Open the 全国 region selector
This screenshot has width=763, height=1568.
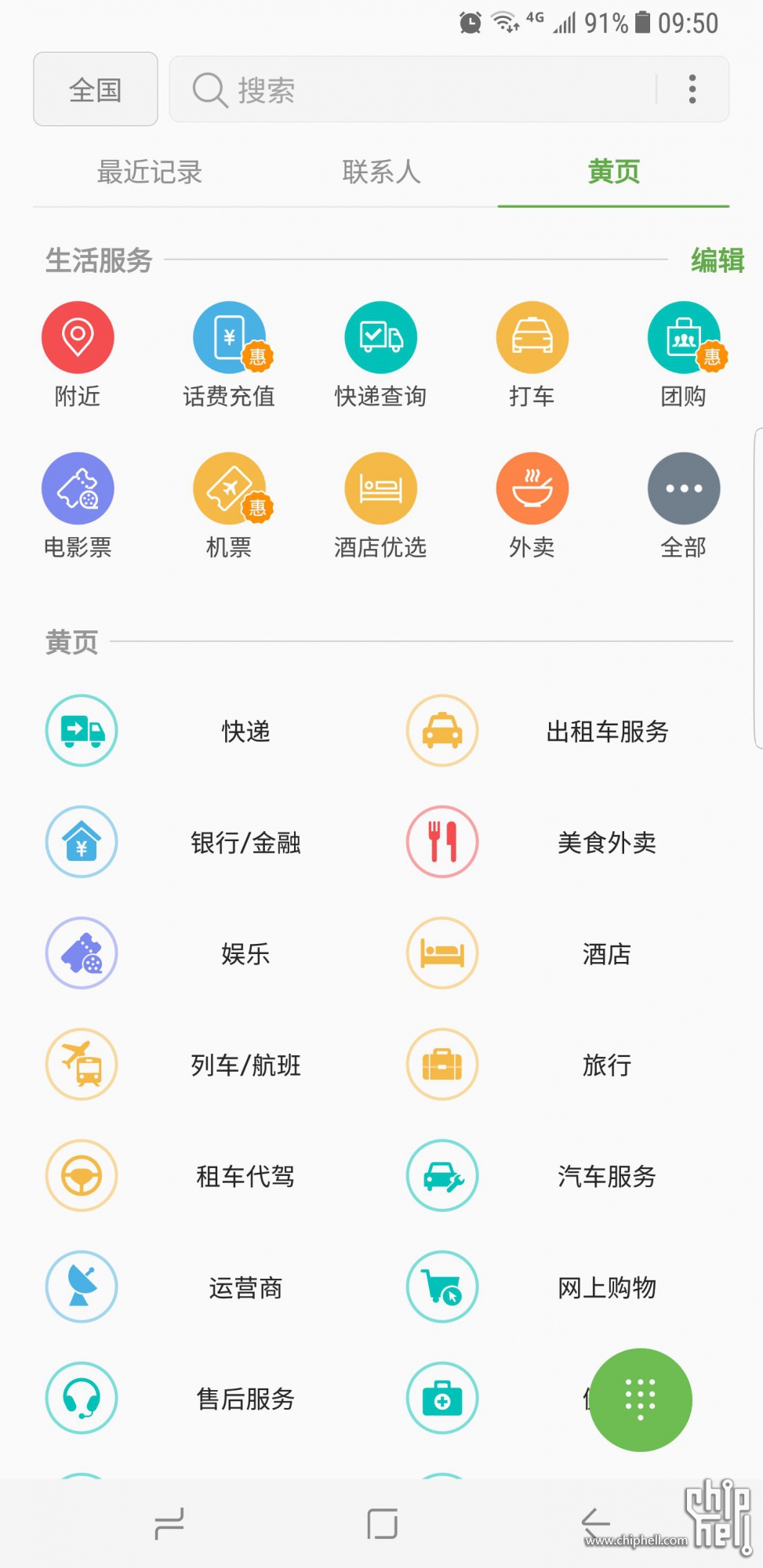pos(95,89)
